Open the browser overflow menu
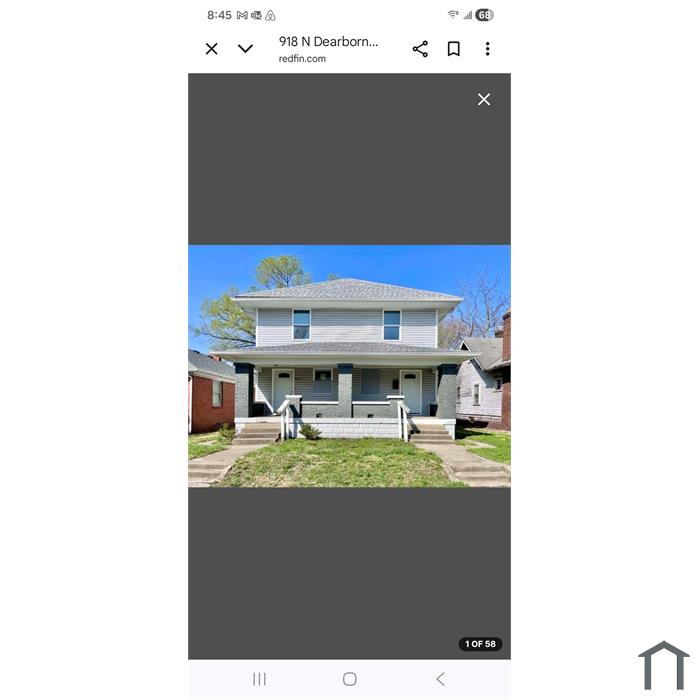The height and width of the screenshot is (700, 700). (487, 49)
